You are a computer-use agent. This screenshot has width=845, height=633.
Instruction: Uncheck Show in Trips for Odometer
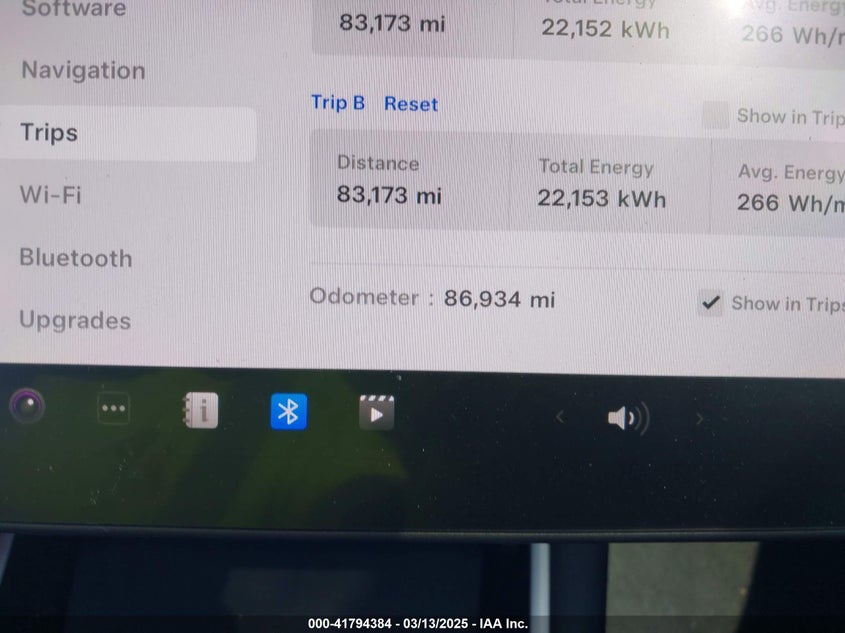[711, 303]
